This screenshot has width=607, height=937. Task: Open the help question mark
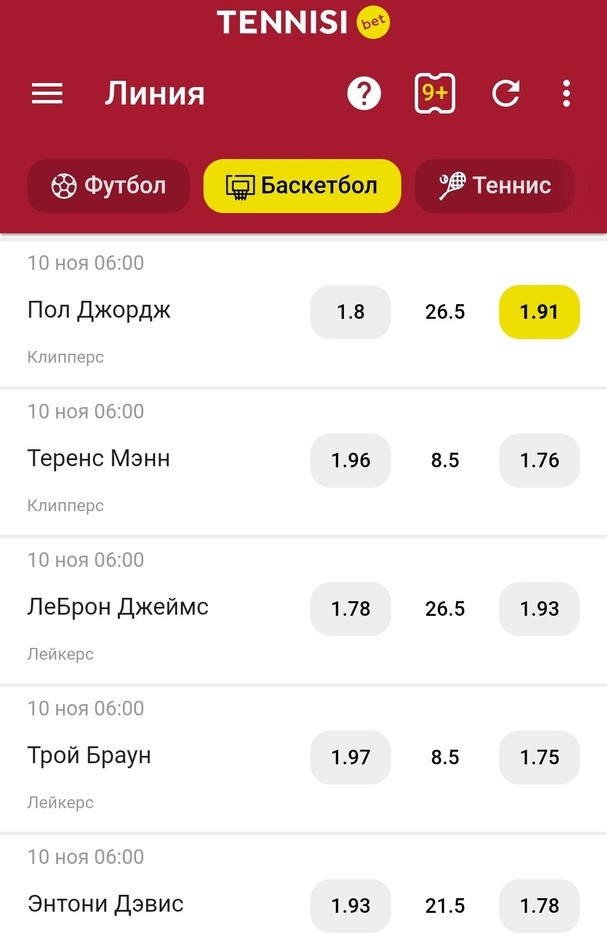click(x=364, y=94)
